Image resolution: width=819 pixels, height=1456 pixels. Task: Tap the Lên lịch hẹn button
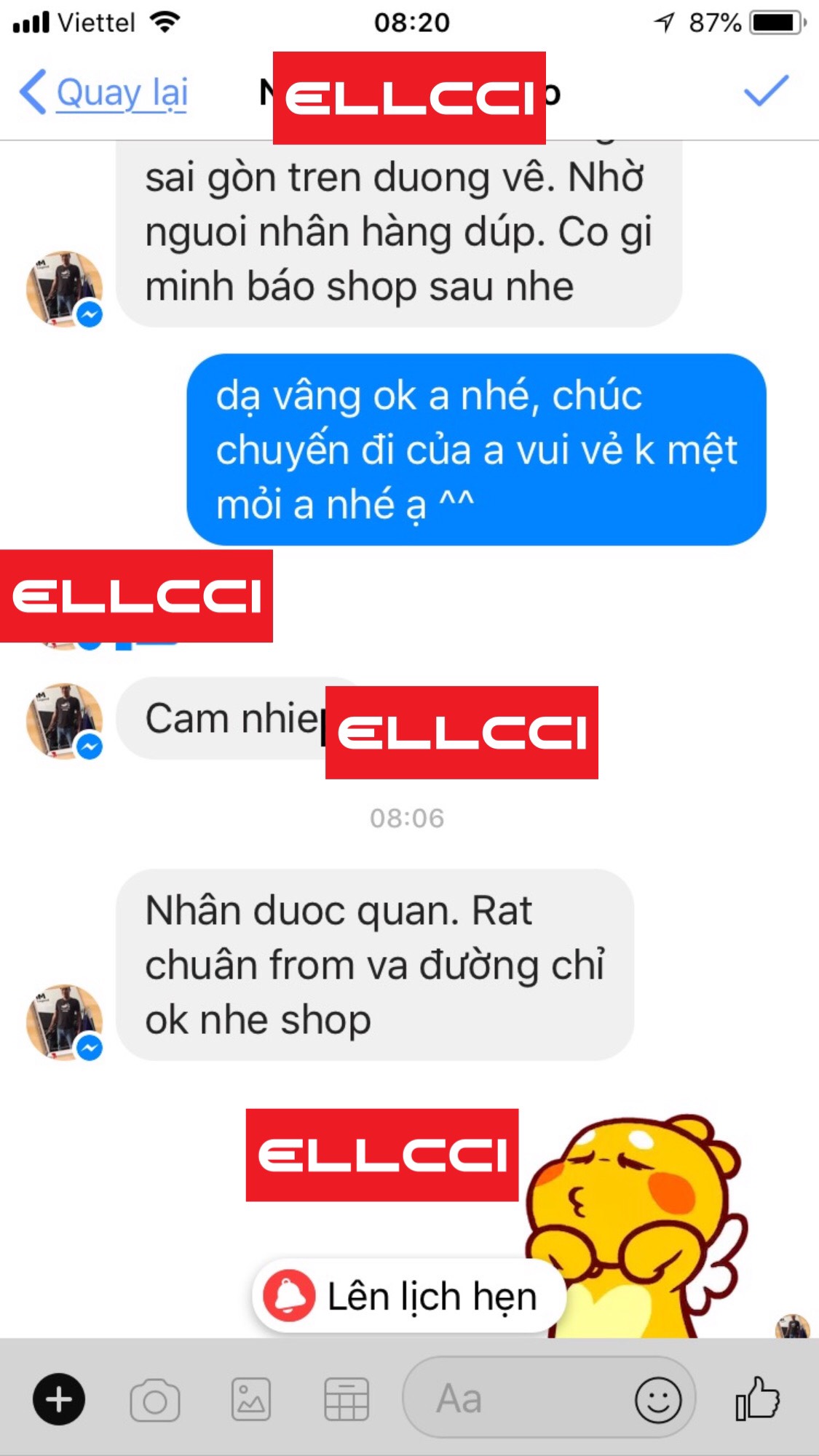coord(408,1296)
